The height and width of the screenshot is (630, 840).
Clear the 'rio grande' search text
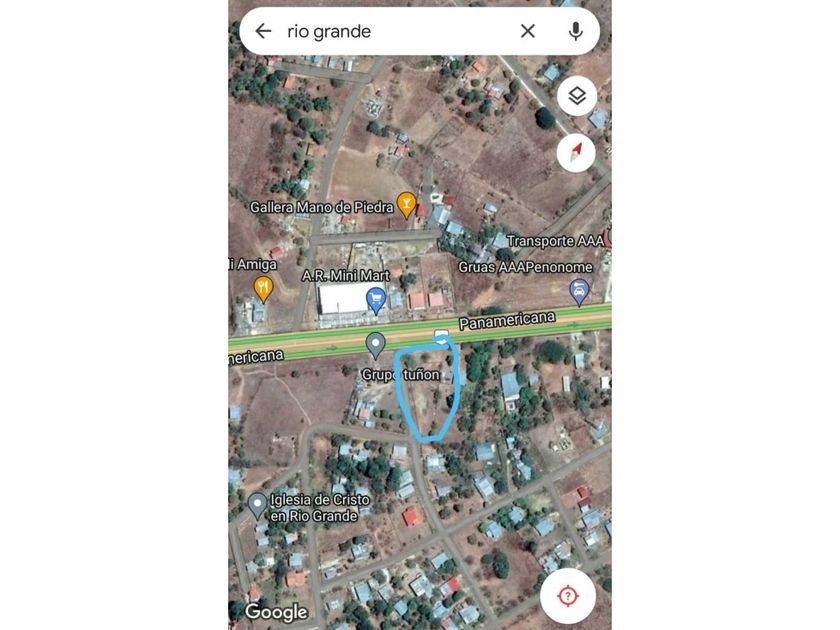coord(528,31)
